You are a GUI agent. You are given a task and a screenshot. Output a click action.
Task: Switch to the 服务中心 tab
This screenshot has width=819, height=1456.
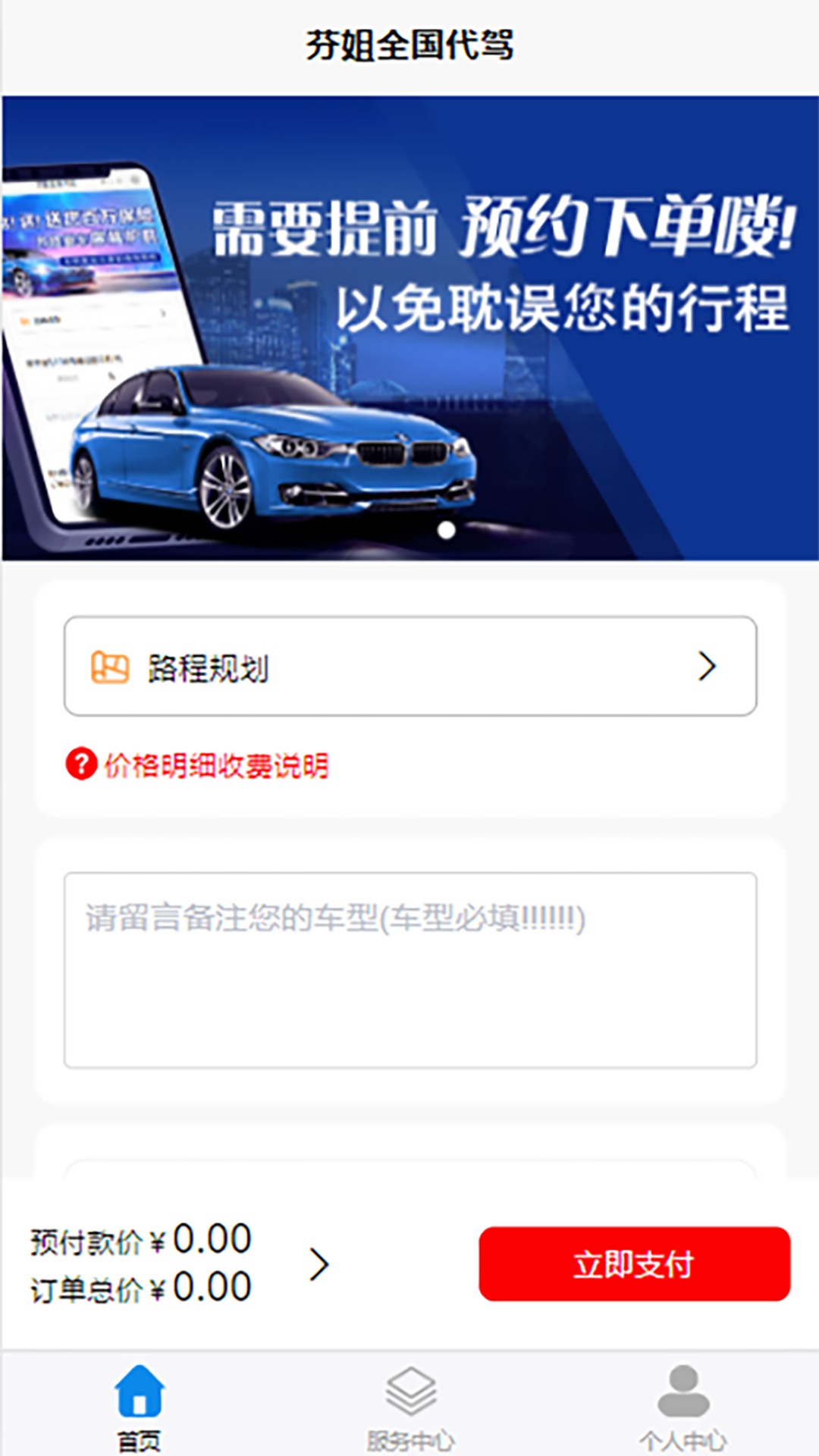[x=410, y=1407]
